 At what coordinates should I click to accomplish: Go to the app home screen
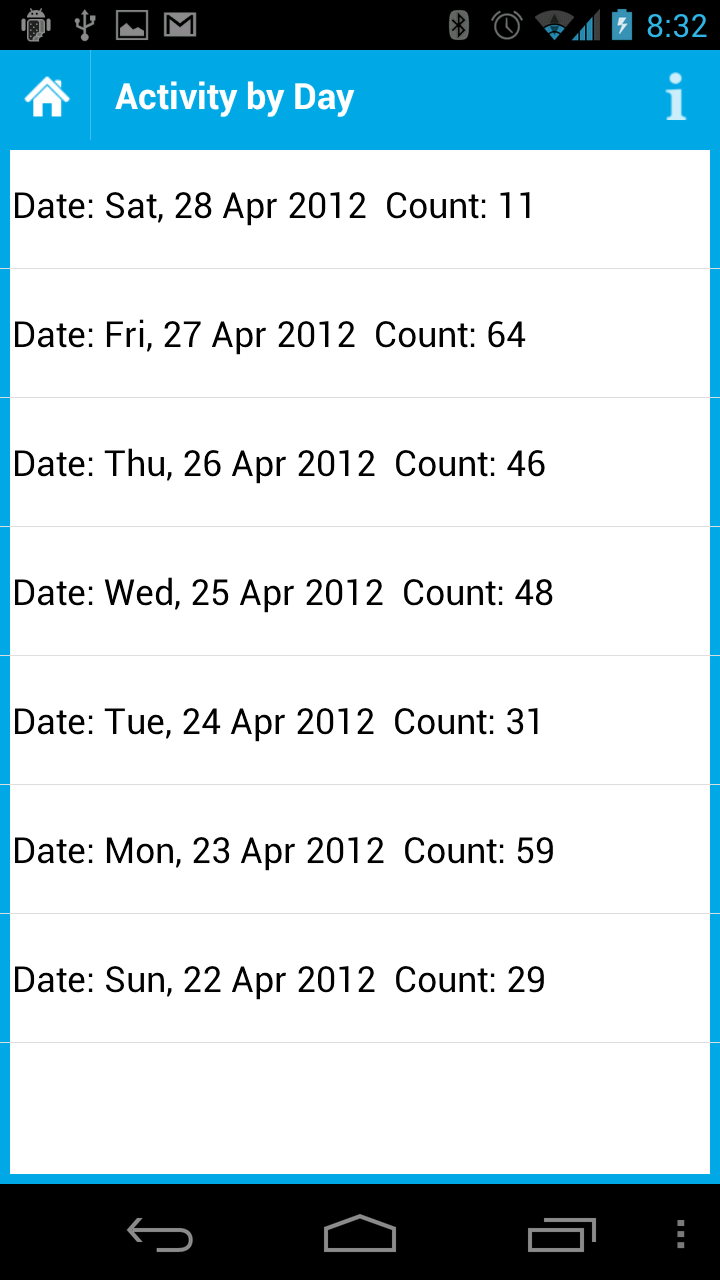46,97
